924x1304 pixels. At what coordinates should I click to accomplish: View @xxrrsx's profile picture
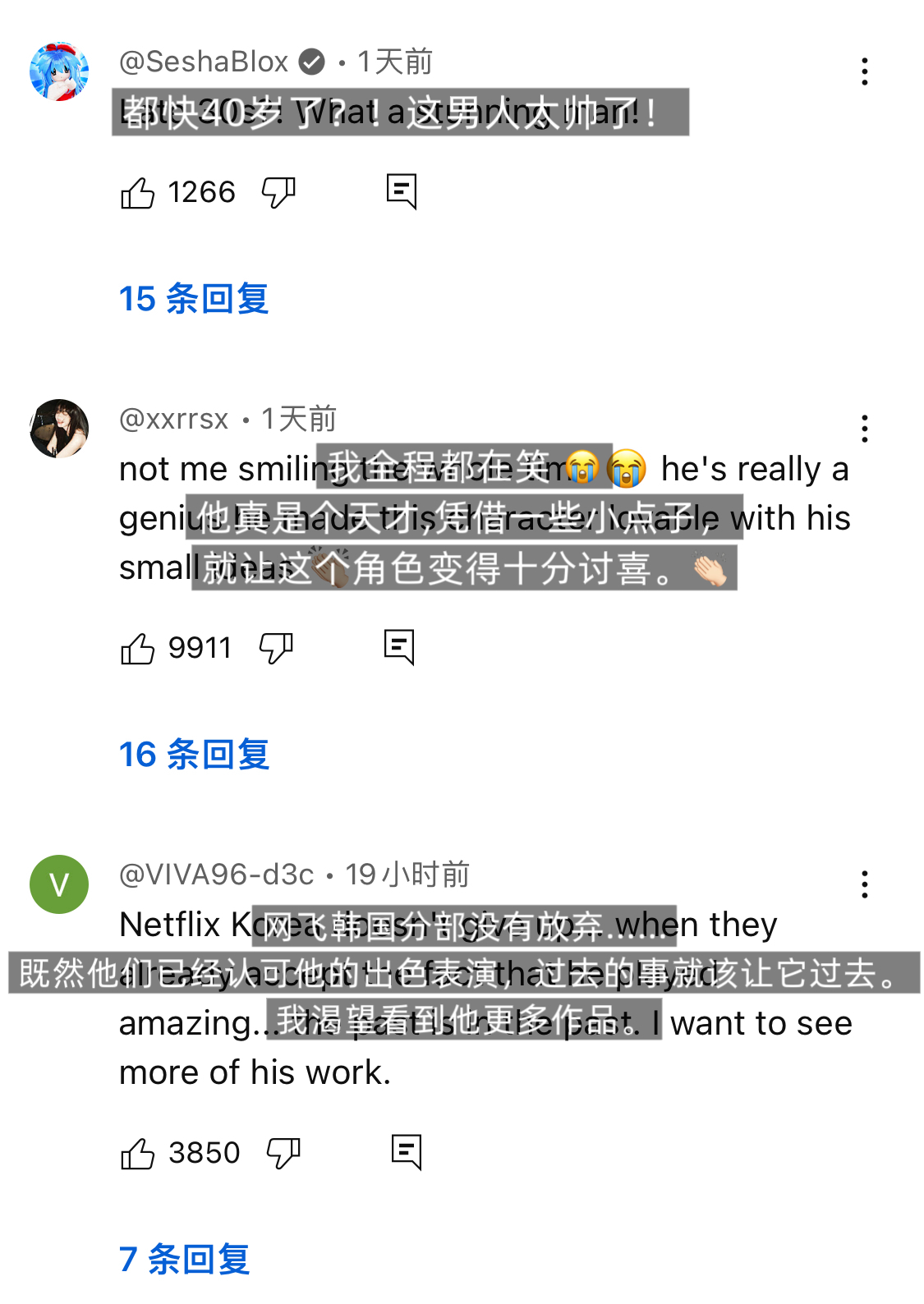pyautogui.click(x=59, y=429)
